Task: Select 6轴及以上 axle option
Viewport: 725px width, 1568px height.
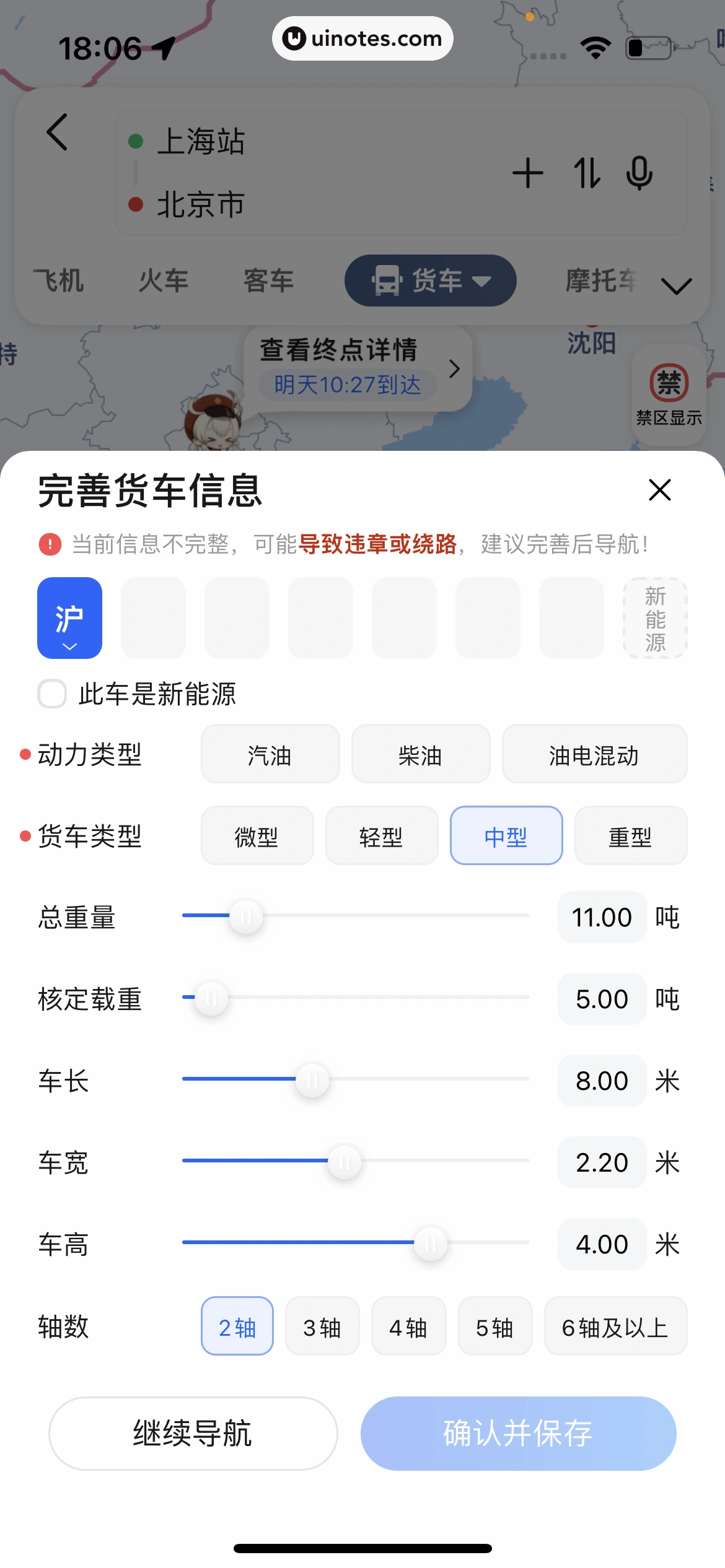Action: (x=615, y=1326)
